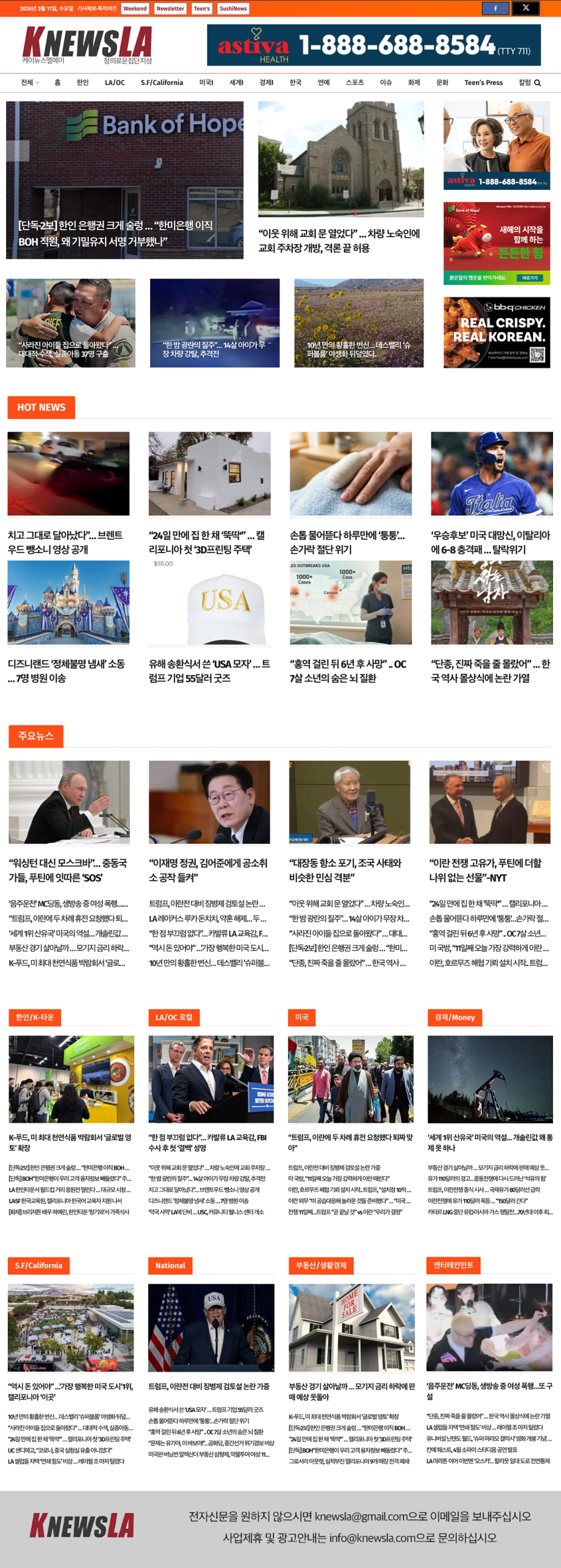Image resolution: width=561 pixels, height=1568 pixels.
Task: Open the astiva Health banner ad
Action: (374, 45)
